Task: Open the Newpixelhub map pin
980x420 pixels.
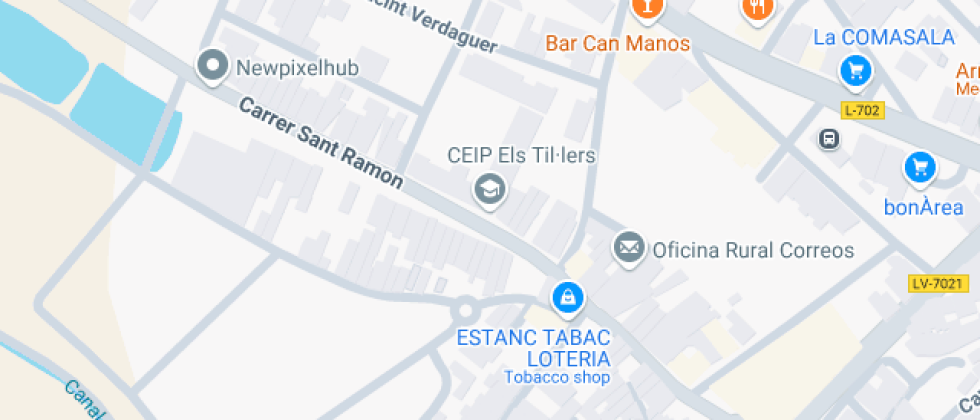Action: [212, 66]
